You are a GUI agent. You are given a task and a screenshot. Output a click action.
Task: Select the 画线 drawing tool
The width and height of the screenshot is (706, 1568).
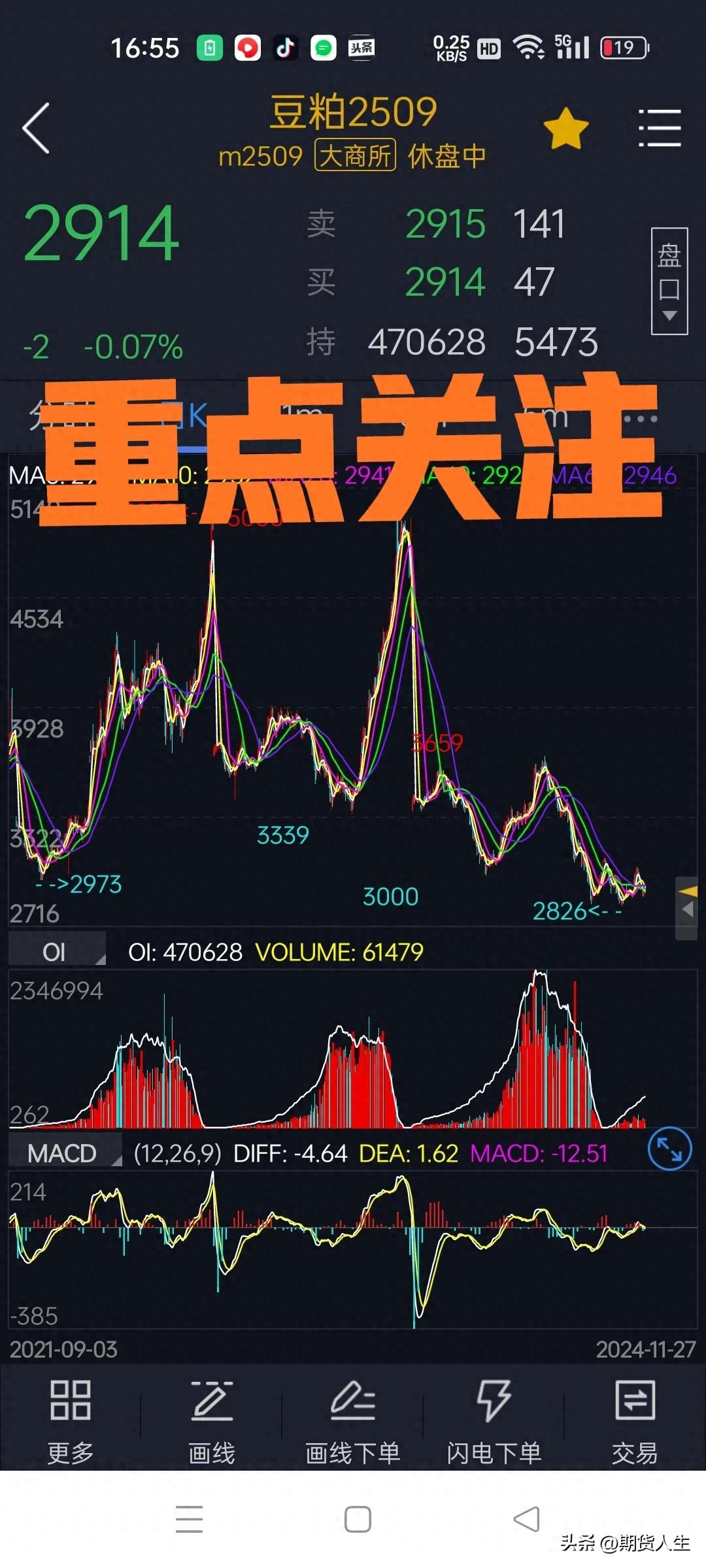tap(212, 1408)
